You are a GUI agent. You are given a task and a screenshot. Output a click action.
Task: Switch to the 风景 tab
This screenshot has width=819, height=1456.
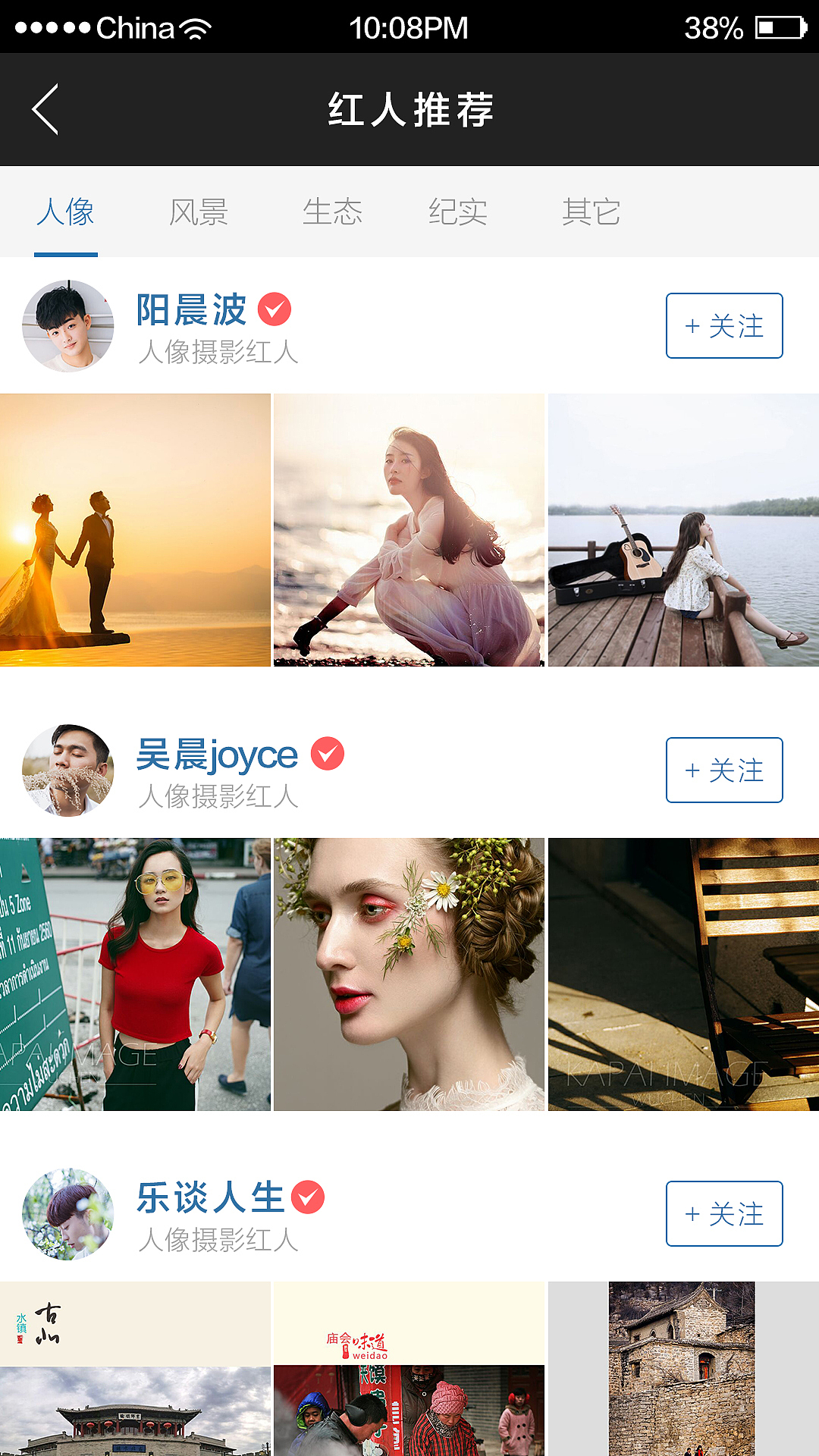199,212
